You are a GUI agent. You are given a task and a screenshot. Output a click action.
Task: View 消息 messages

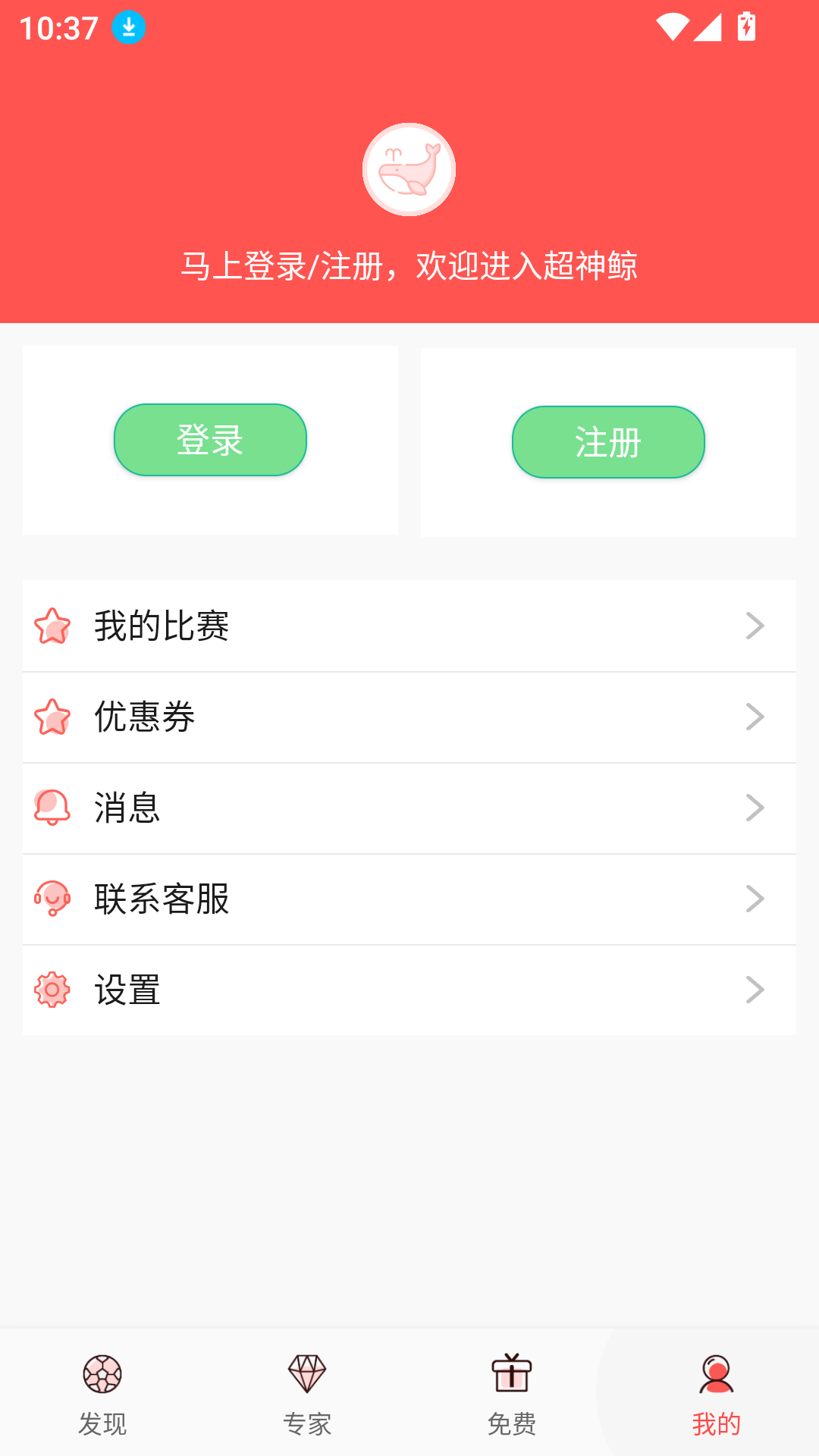click(409, 808)
